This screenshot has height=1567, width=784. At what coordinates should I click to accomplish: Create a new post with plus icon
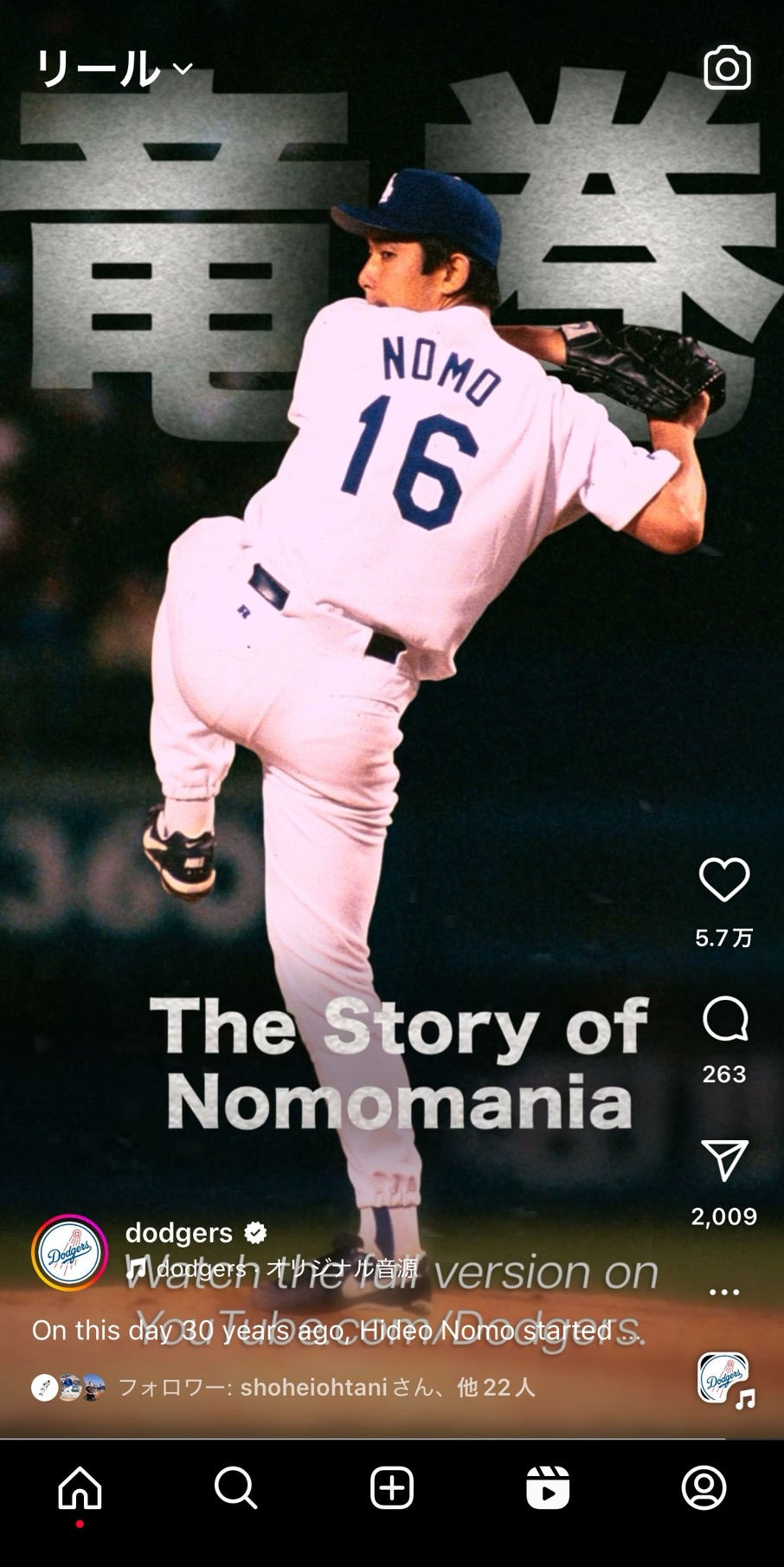(x=392, y=1488)
